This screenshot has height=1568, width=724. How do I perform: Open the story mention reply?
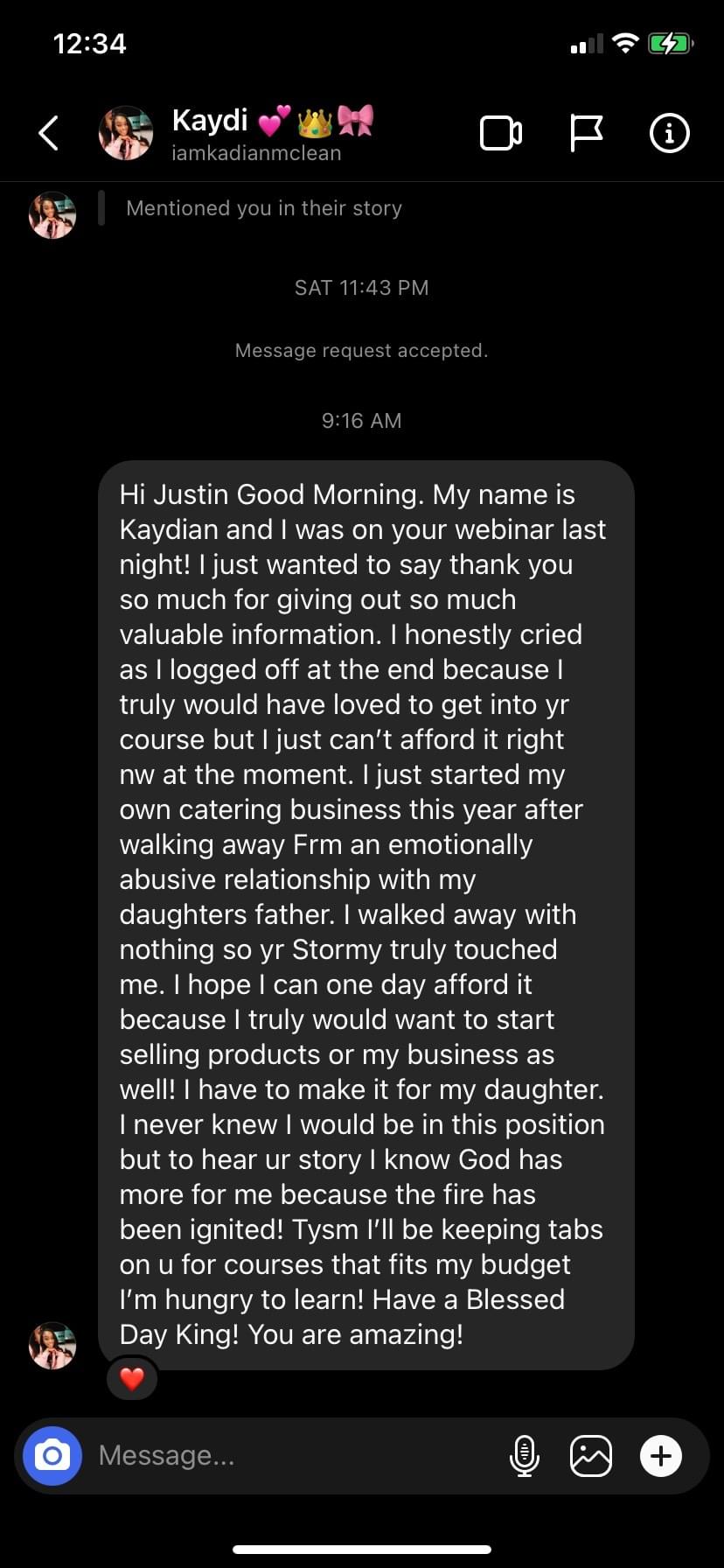[264, 208]
